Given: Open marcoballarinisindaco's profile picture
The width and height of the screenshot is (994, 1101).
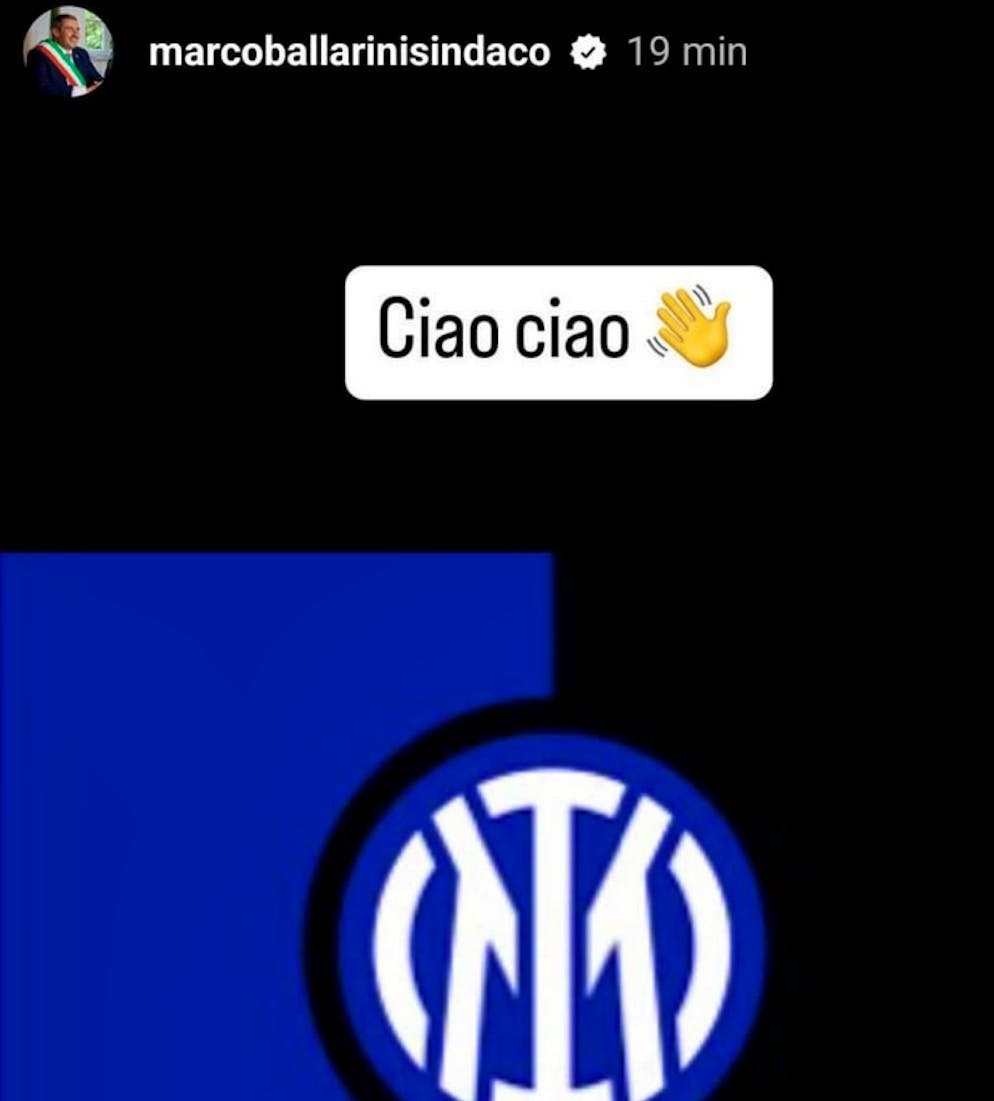Looking at the screenshot, I should coord(68,52).
